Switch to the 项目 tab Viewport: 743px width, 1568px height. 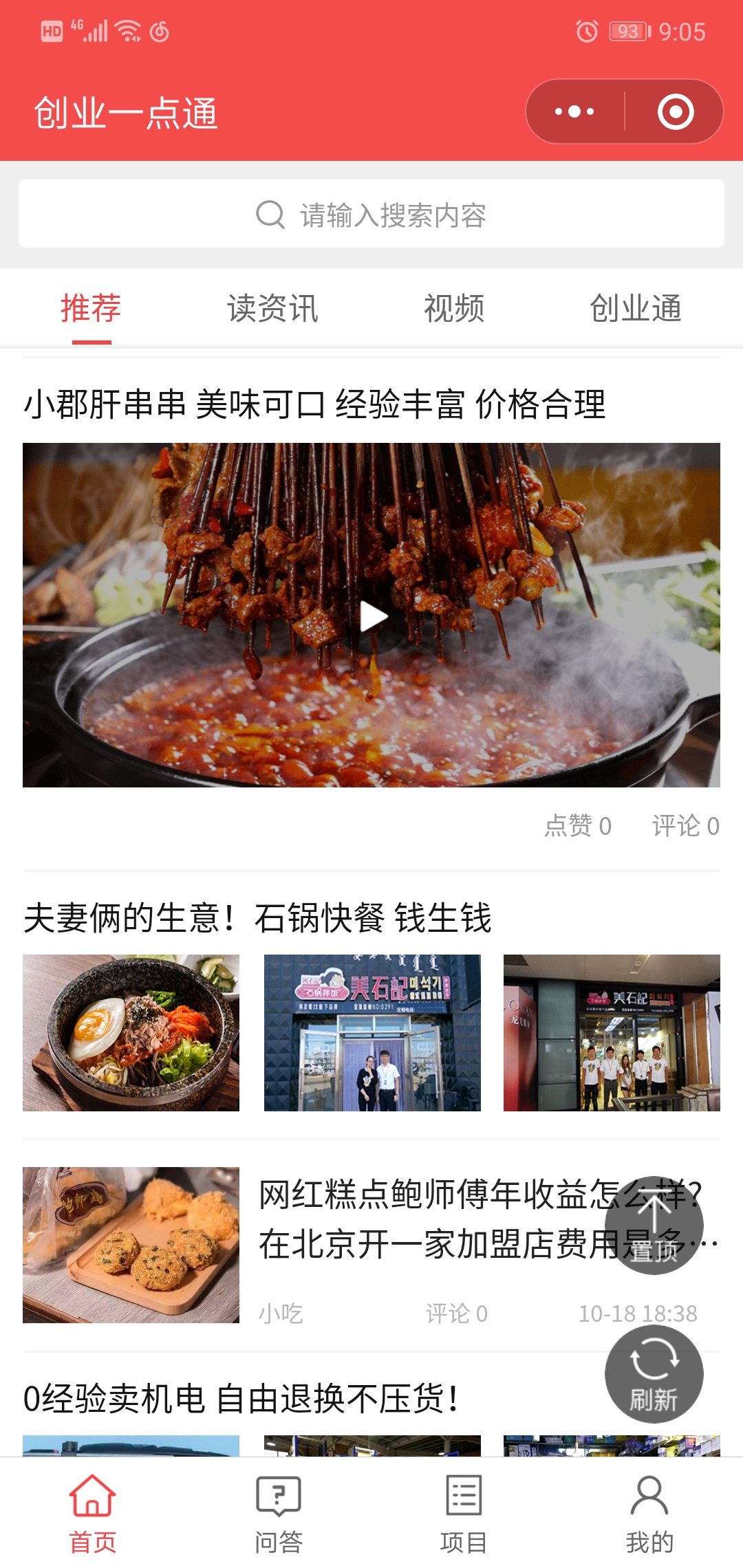pyautogui.click(x=464, y=1513)
